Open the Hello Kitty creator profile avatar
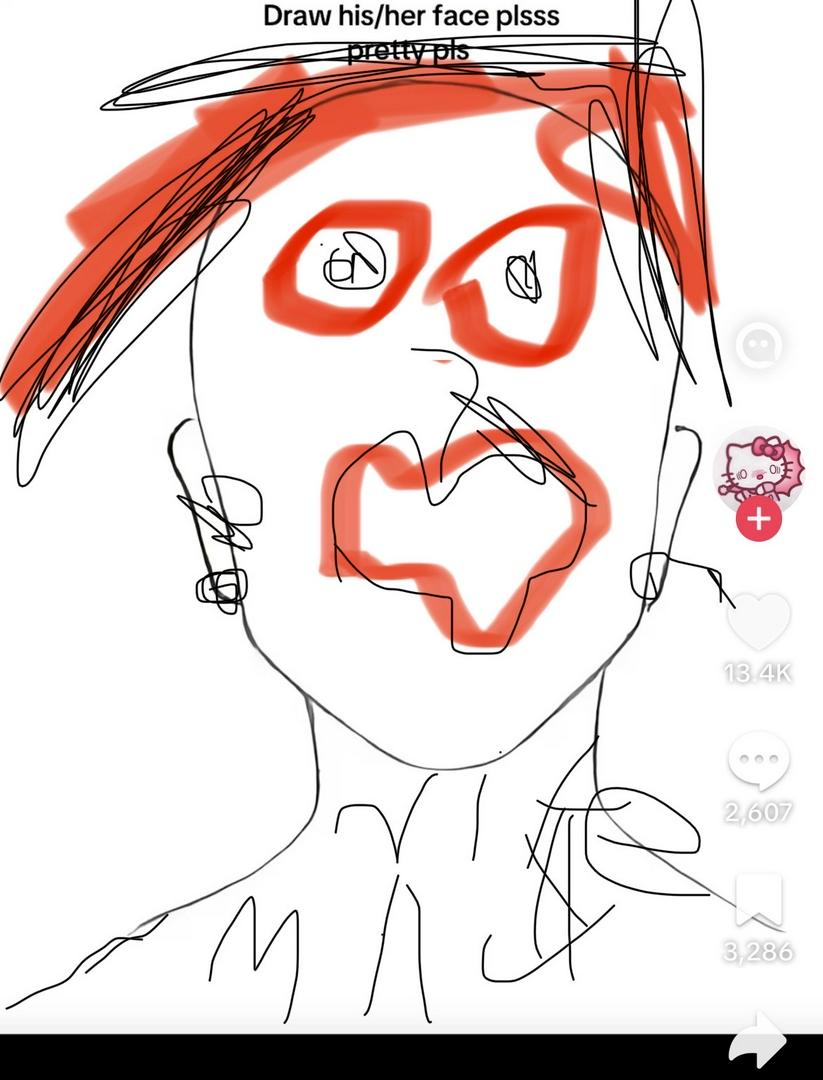823x1080 pixels. pos(758,468)
